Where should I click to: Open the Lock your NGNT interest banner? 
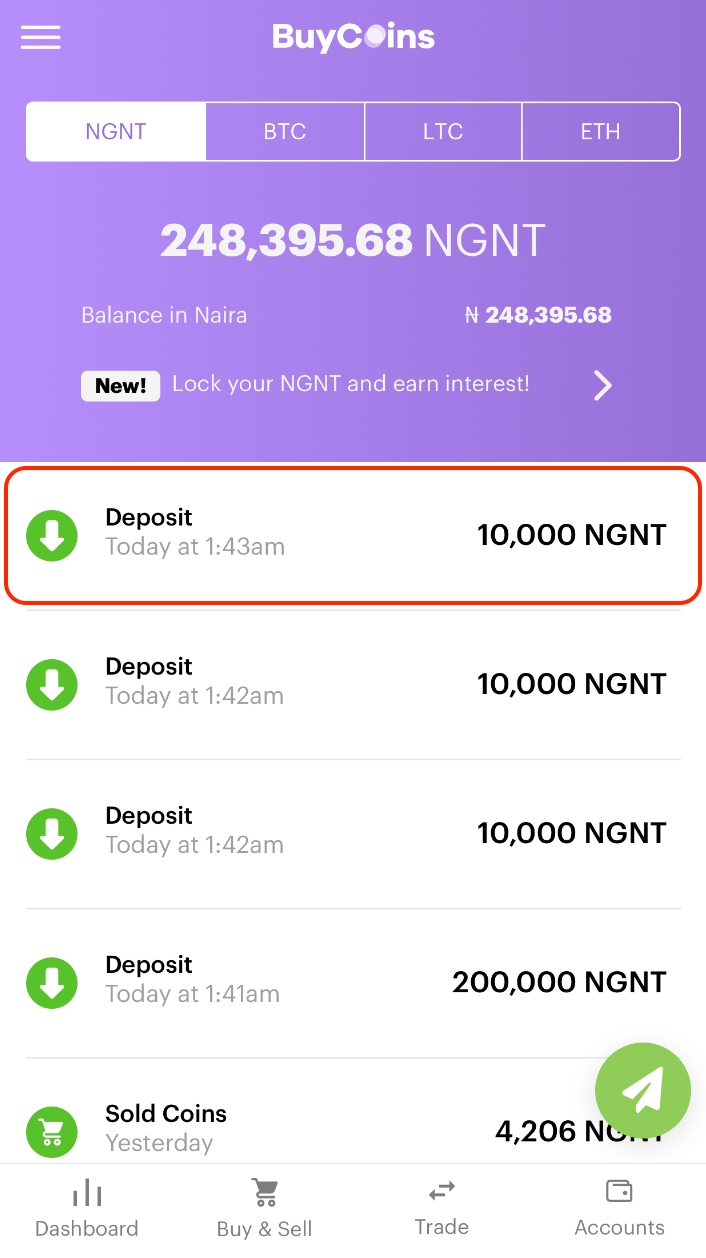pos(347,385)
